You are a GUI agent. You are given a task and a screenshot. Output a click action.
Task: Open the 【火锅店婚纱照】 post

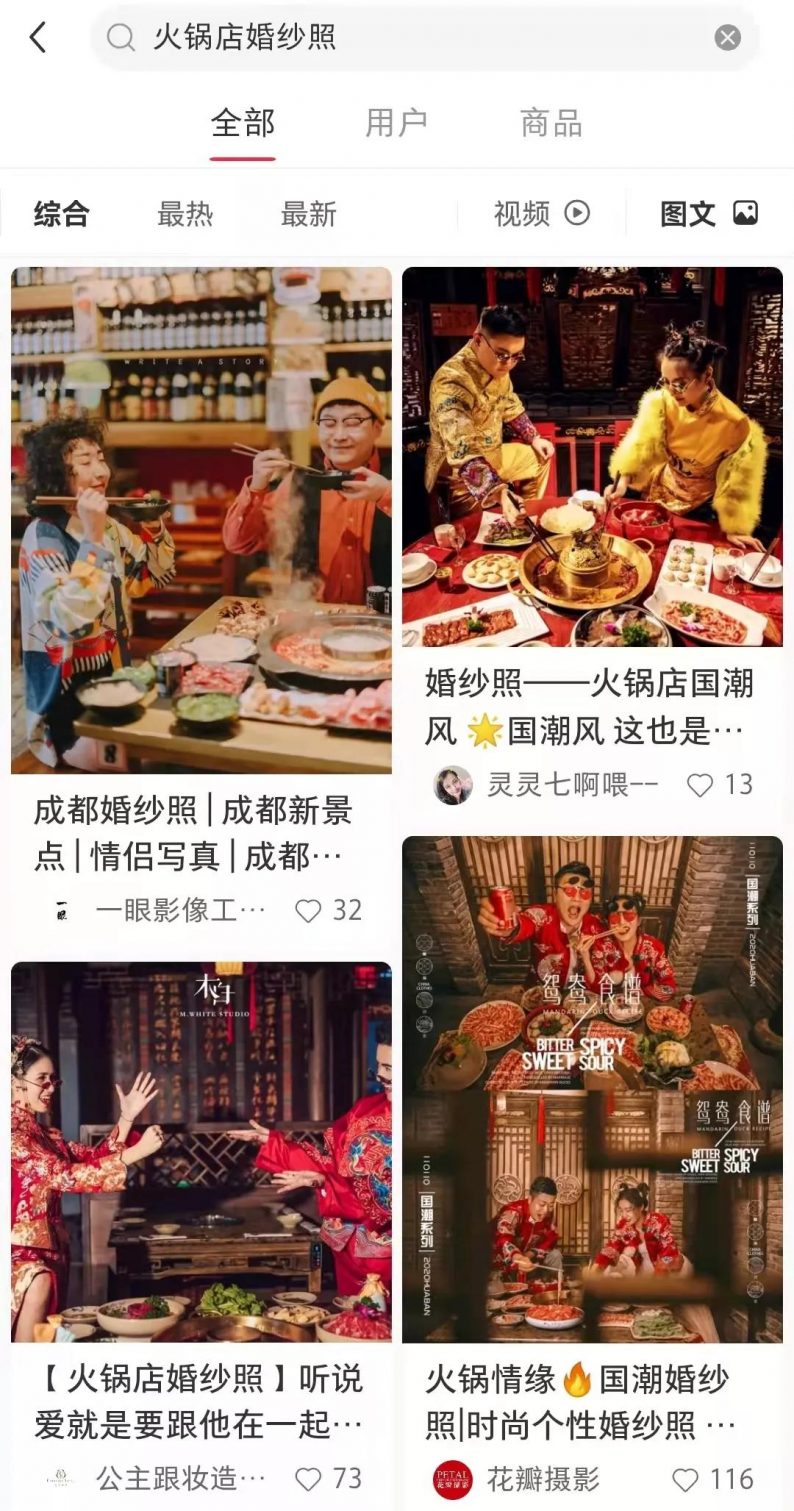click(x=201, y=1150)
